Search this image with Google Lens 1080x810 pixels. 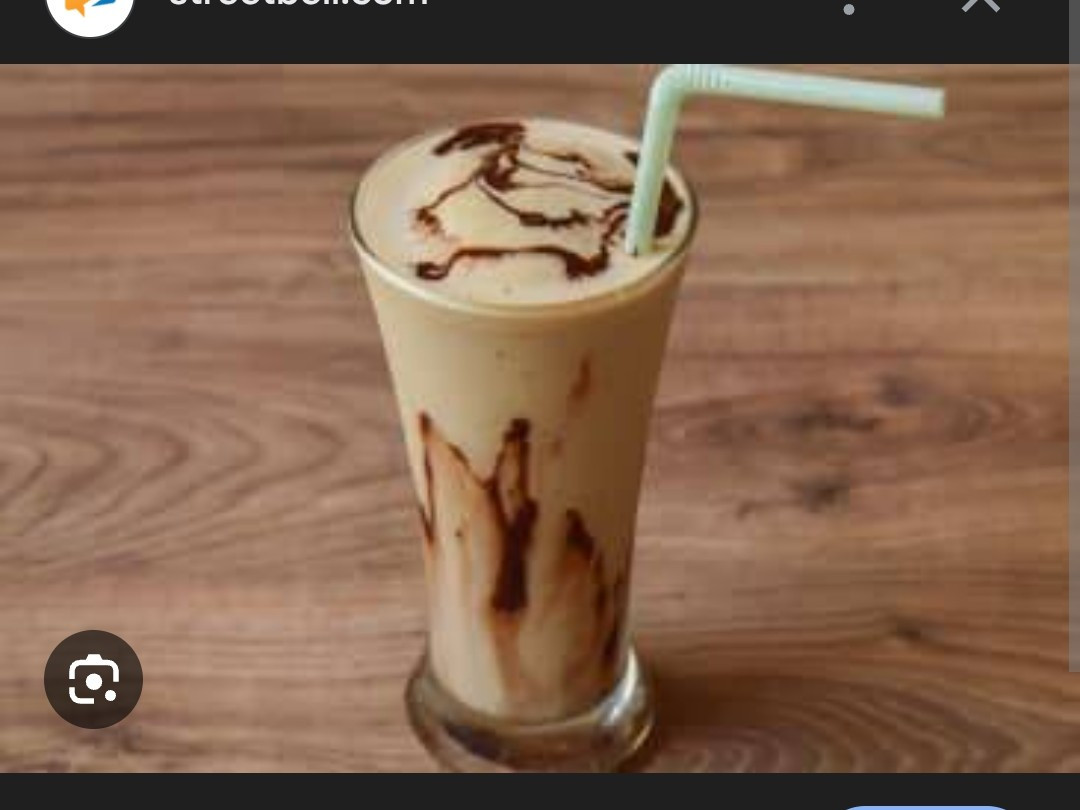[x=93, y=680]
